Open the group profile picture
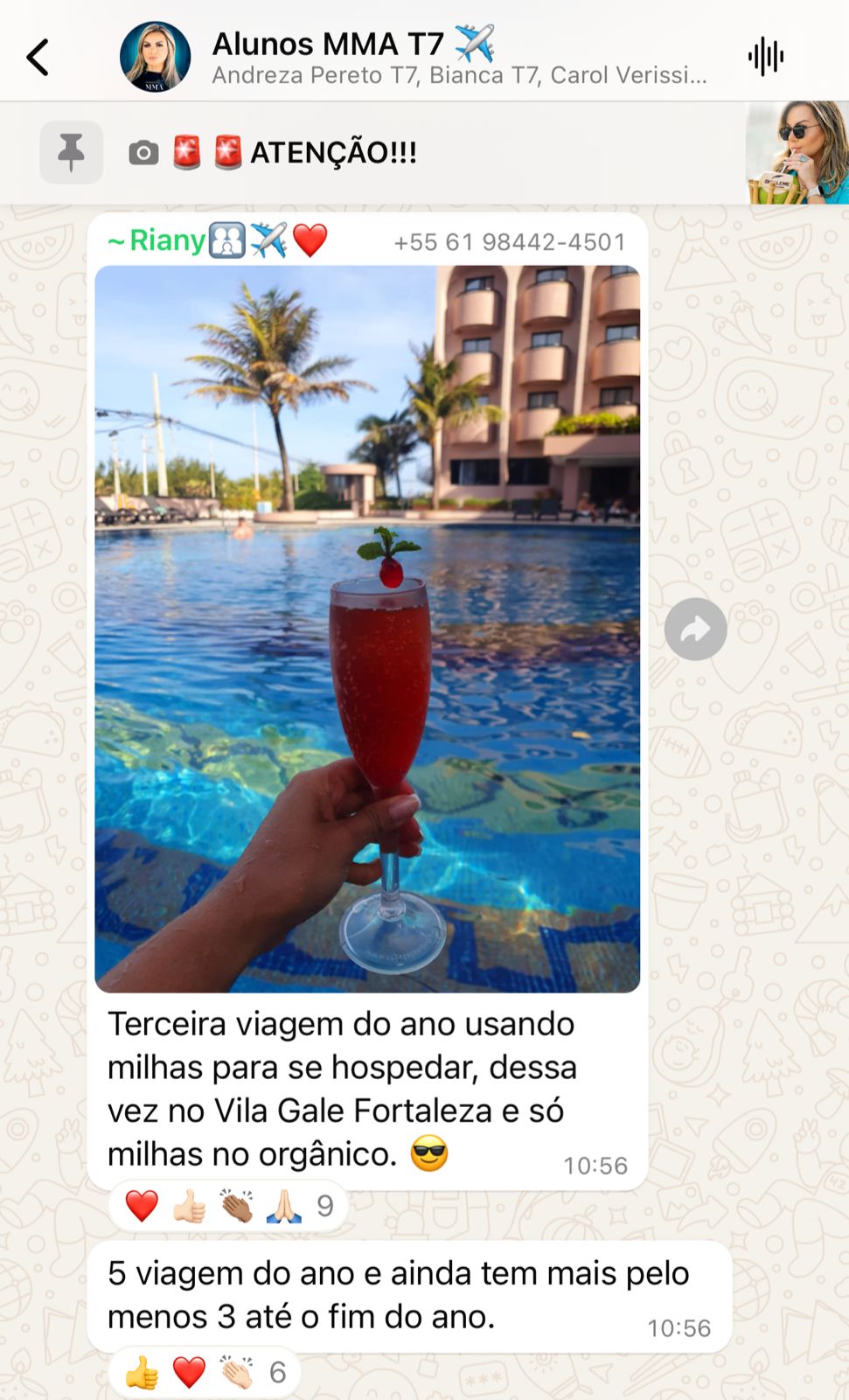This screenshot has height=1400, width=849. 155,57
